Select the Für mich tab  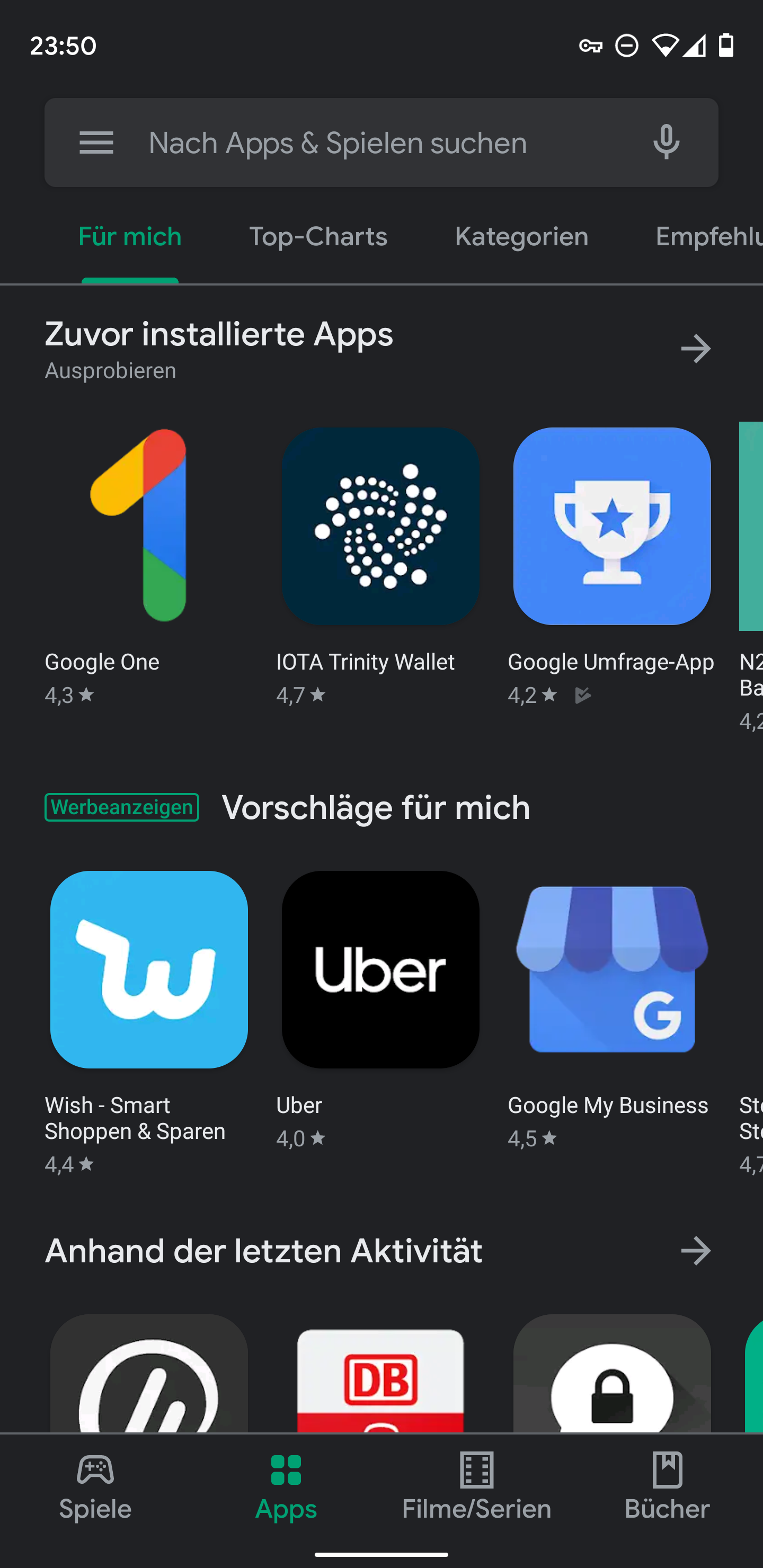(x=130, y=237)
